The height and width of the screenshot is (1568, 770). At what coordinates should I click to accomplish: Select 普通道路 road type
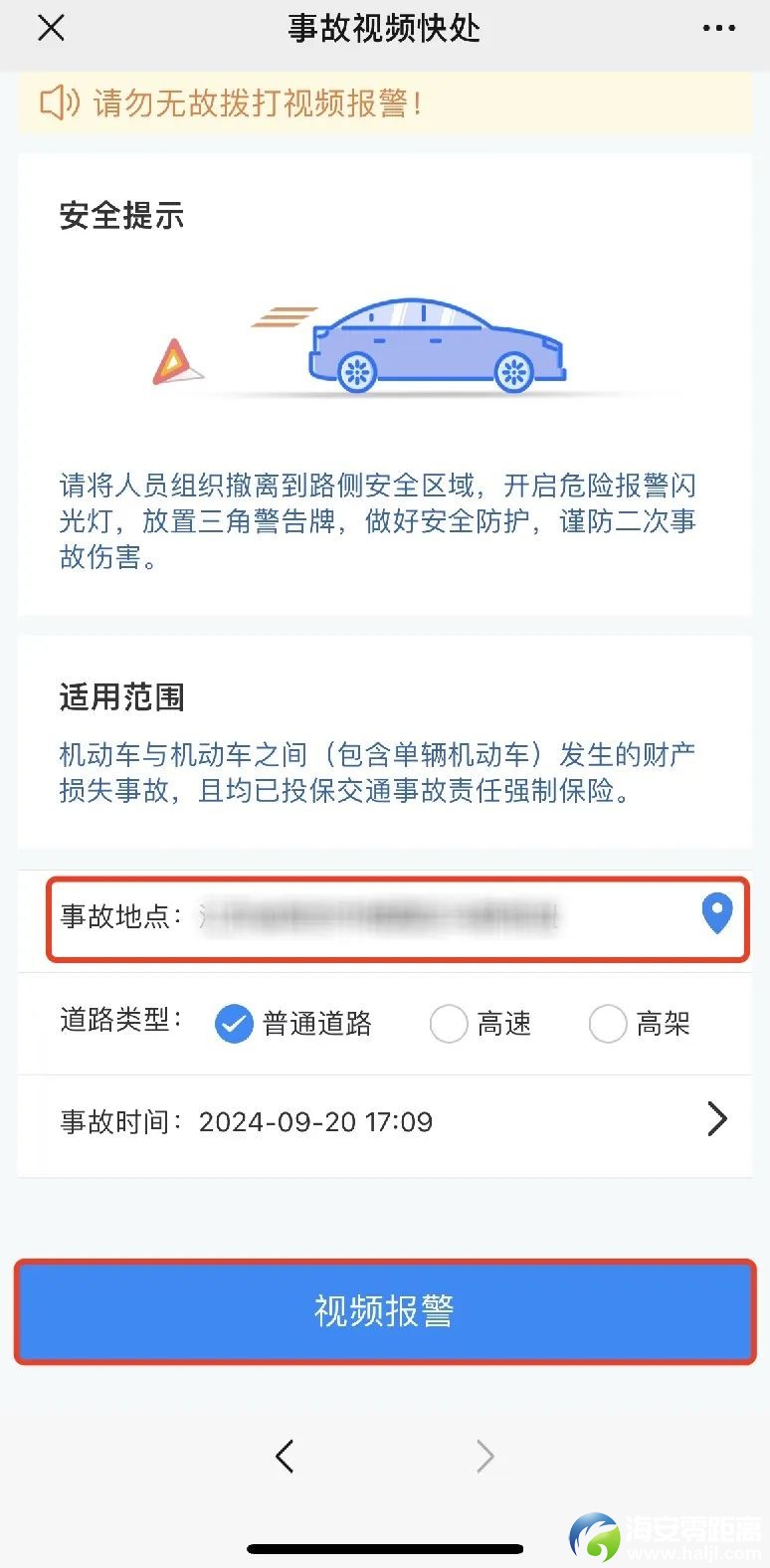tap(235, 1024)
